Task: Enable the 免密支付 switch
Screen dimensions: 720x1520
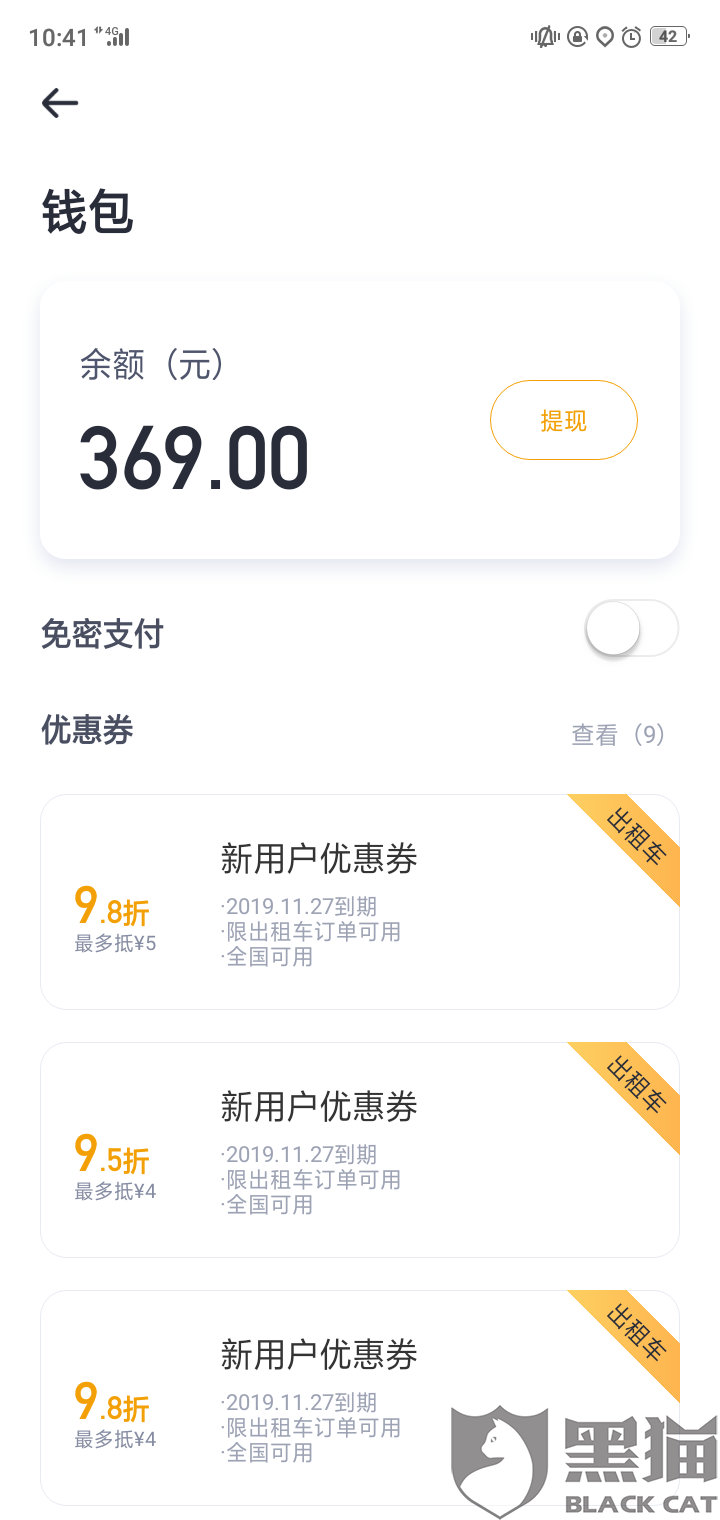Action: (632, 629)
